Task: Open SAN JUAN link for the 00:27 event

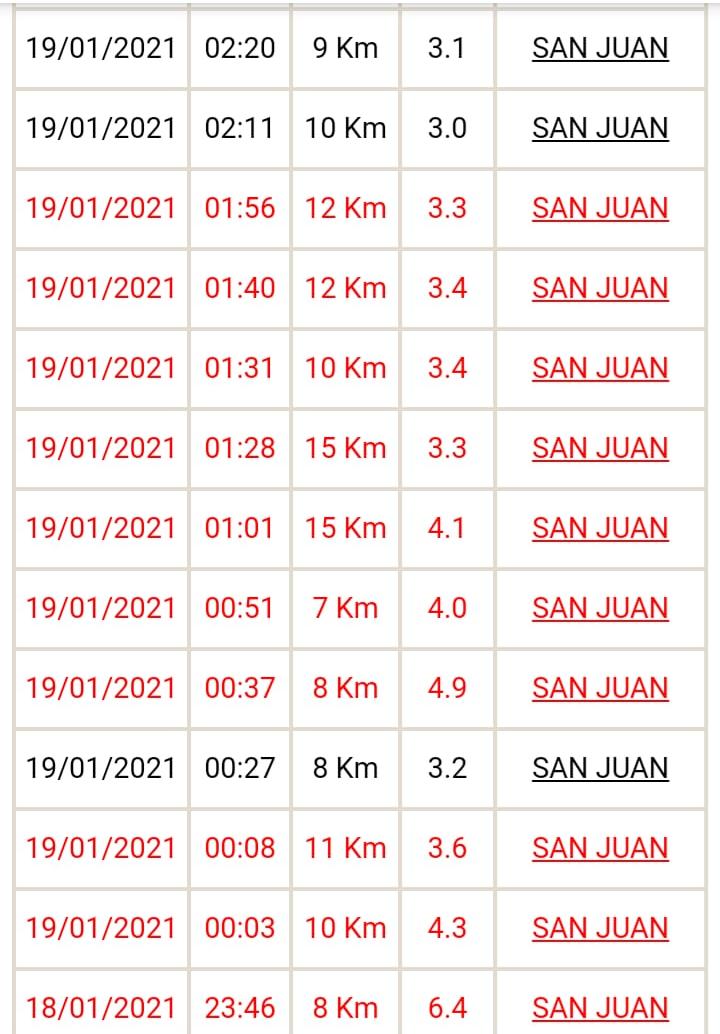Action: (x=600, y=768)
